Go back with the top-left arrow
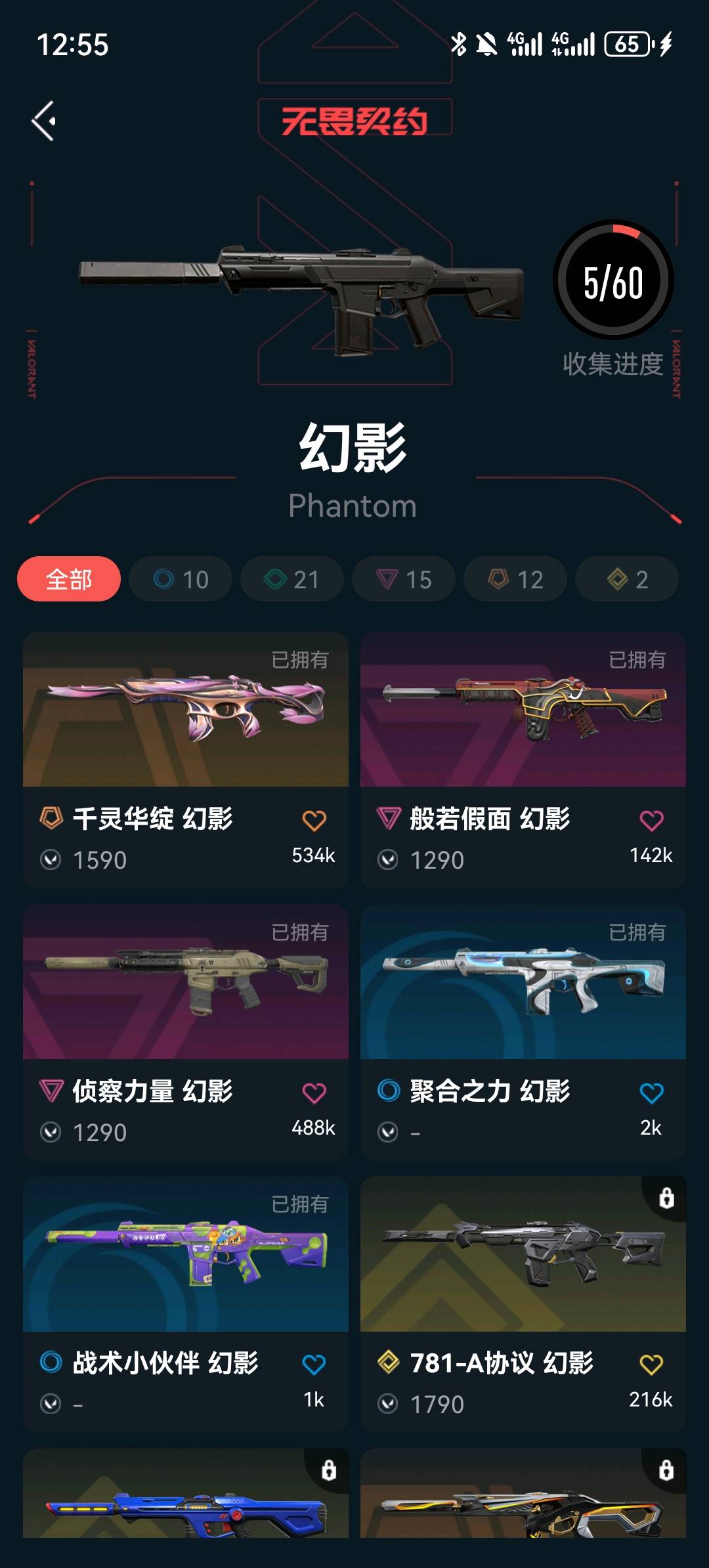Viewport: 709px width, 1568px height. click(x=44, y=121)
